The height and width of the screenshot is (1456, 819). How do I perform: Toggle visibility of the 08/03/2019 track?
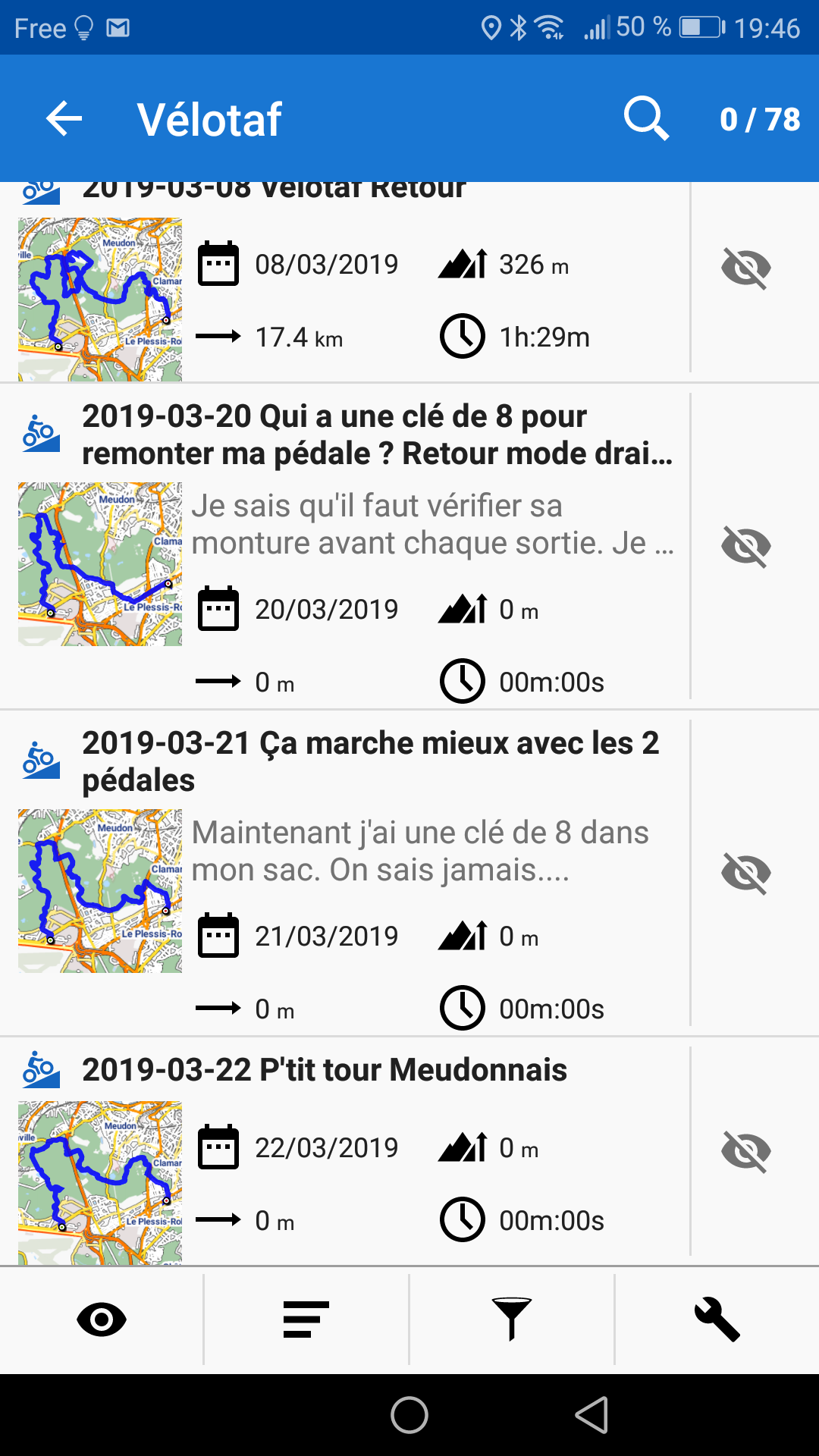746,268
